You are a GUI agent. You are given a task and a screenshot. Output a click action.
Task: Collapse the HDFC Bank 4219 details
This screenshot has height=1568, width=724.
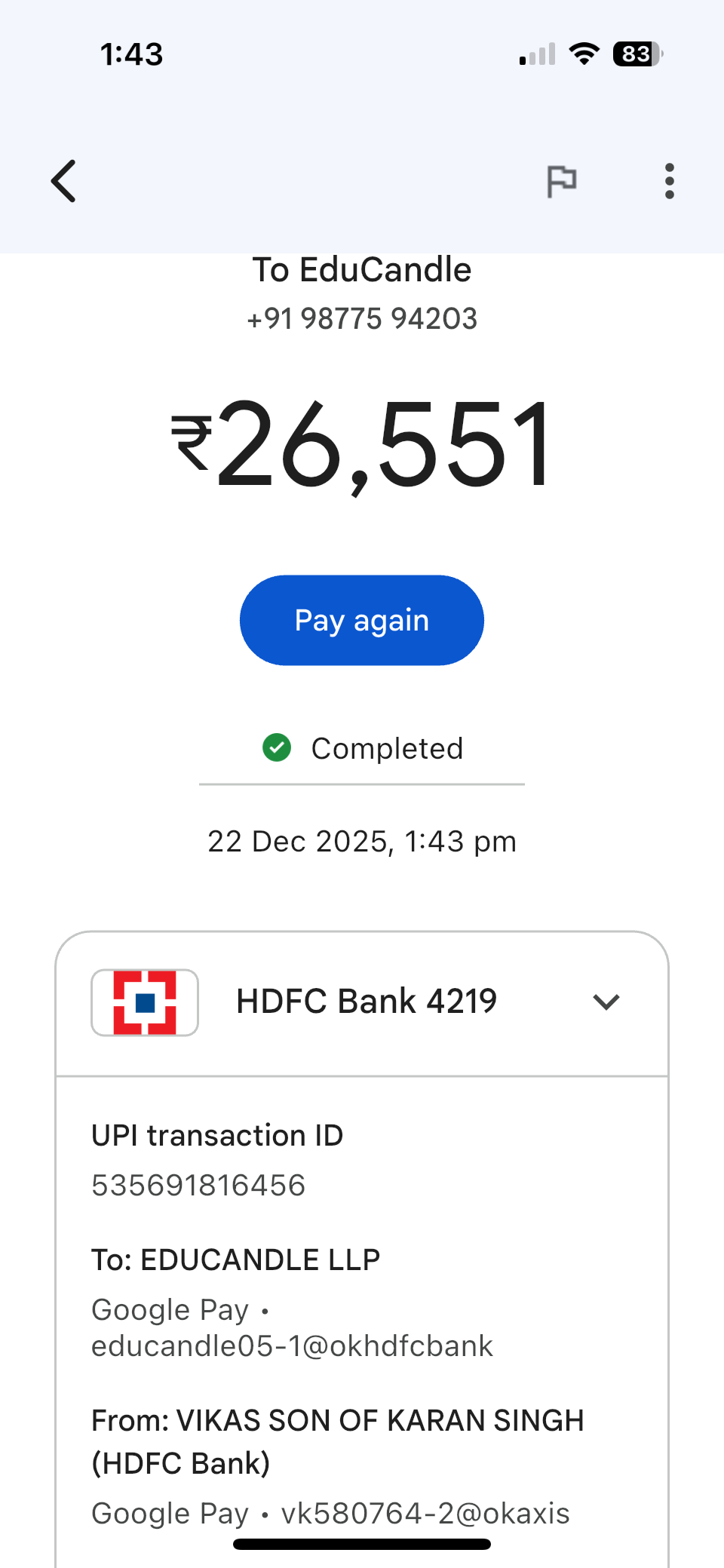pos(606,1002)
